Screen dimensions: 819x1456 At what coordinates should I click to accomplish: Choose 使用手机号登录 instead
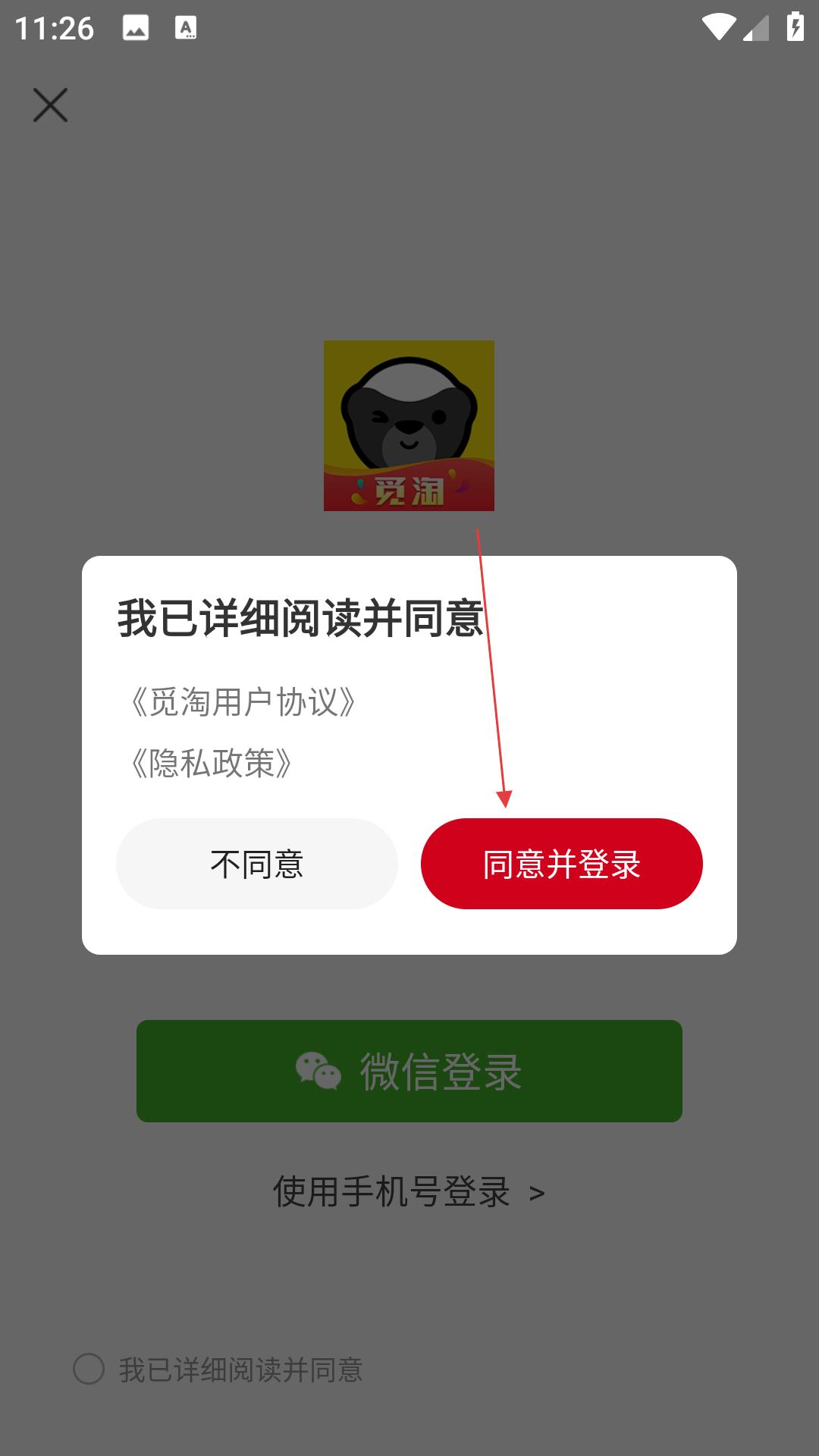coord(408,1192)
